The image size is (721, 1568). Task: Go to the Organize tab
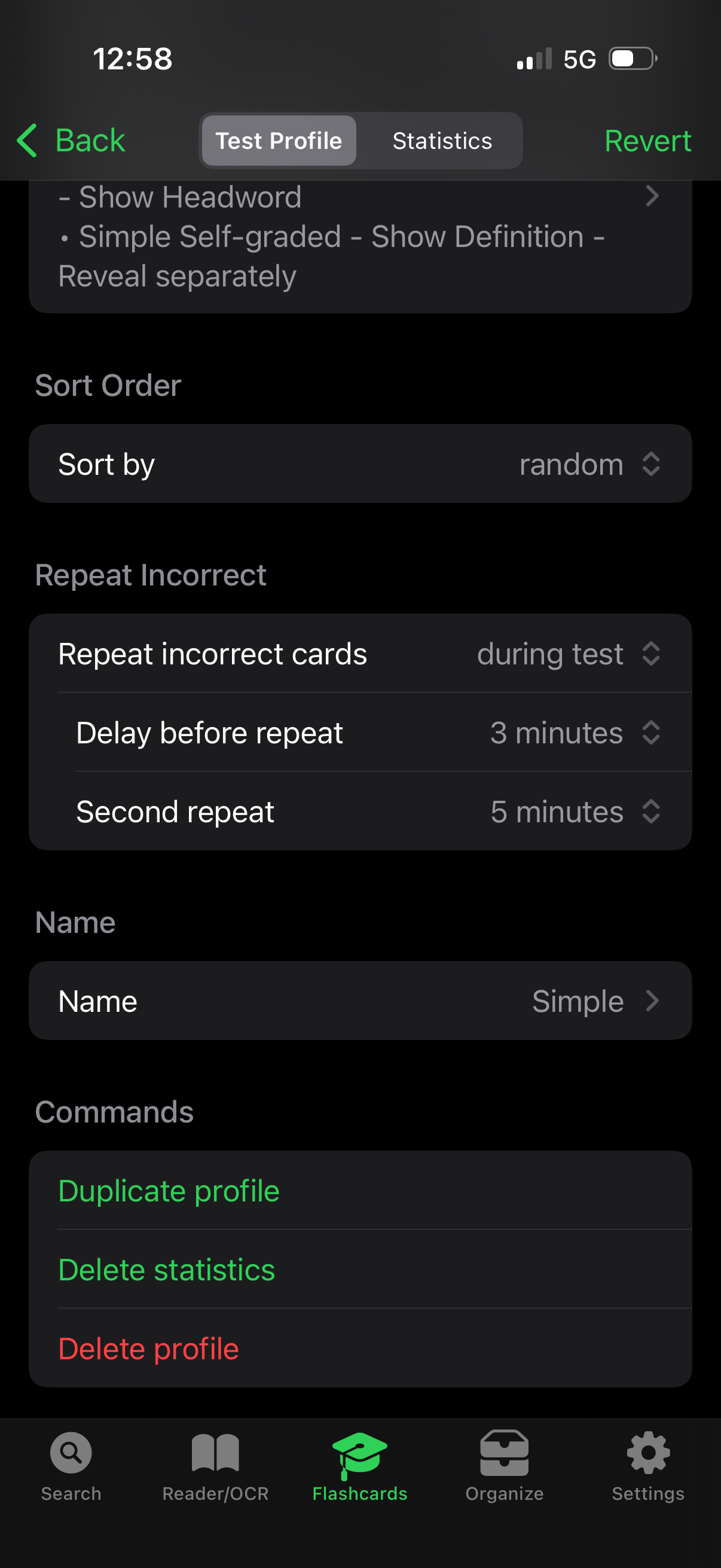tap(504, 1467)
